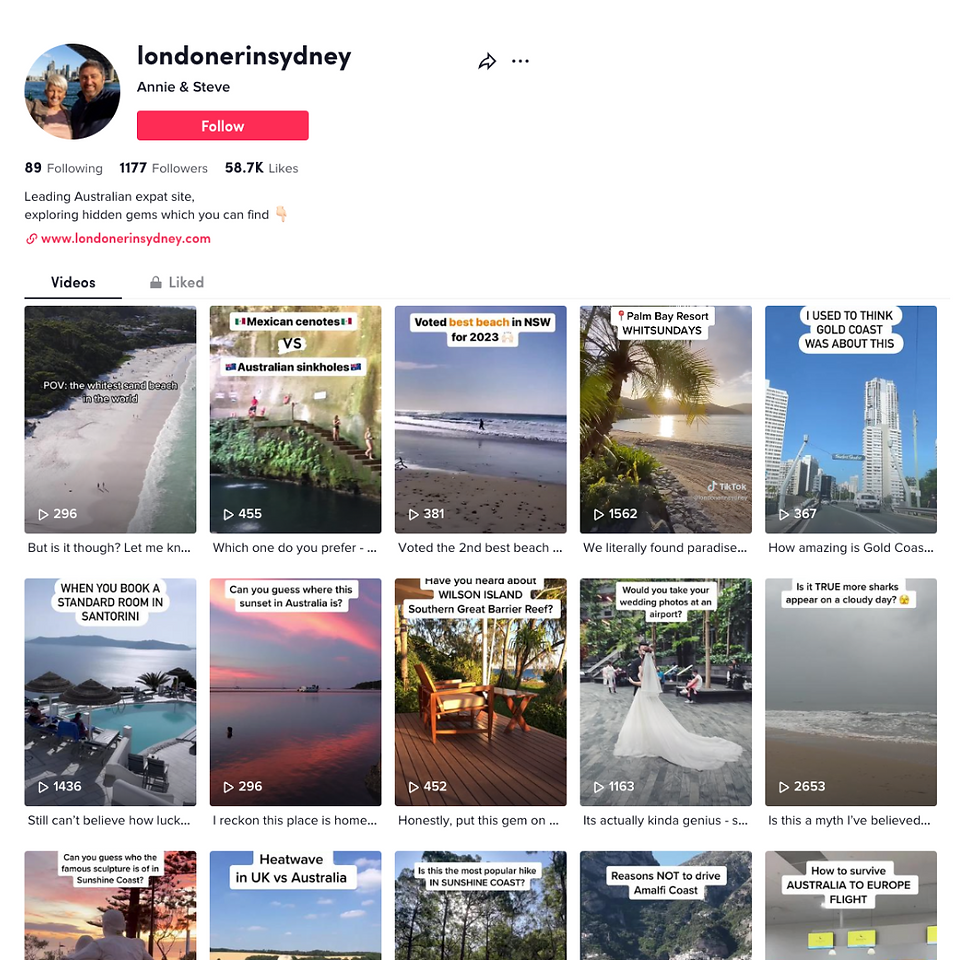Open the profile picture
This screenshot has height=960, width=960.
tap(72, 91)
